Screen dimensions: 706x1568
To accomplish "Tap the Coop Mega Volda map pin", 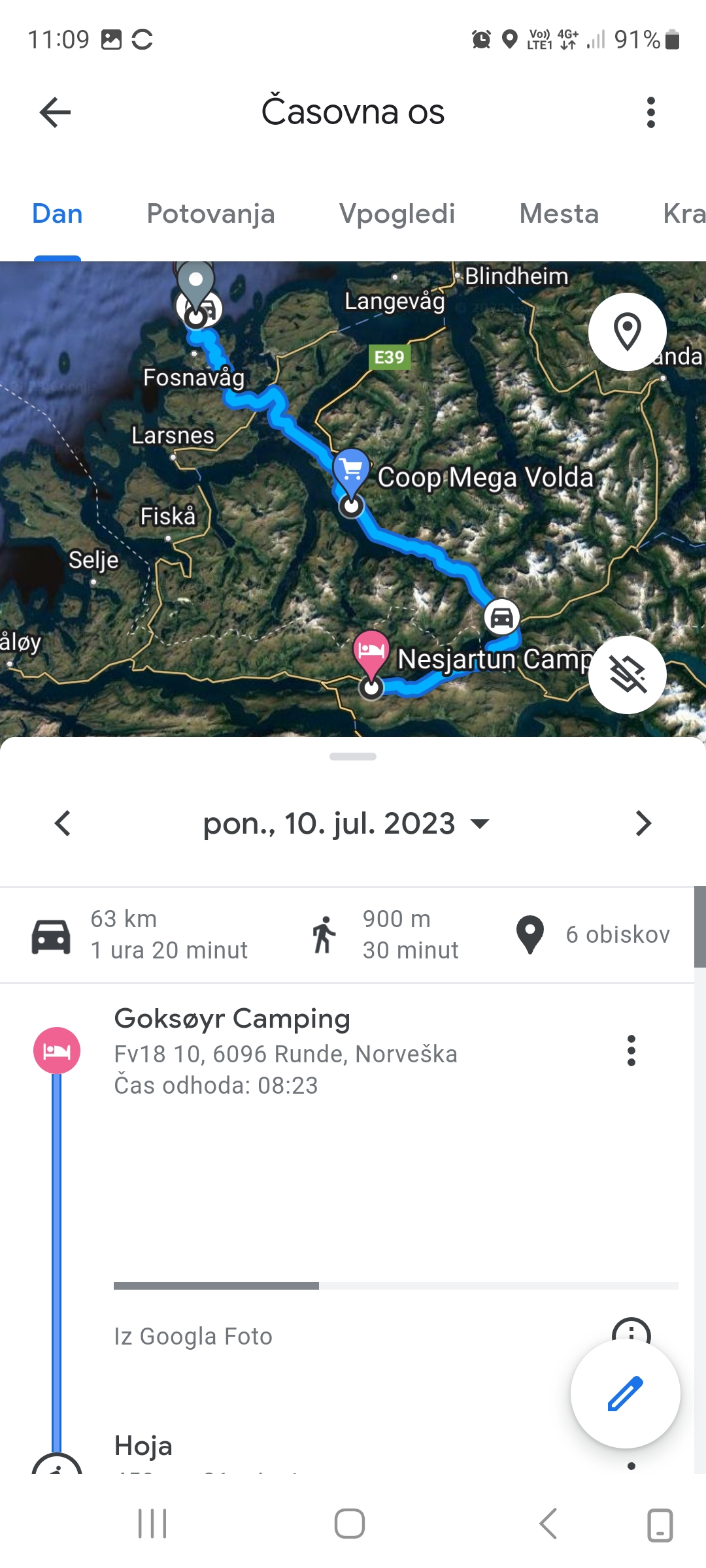I will pos(352,466).
